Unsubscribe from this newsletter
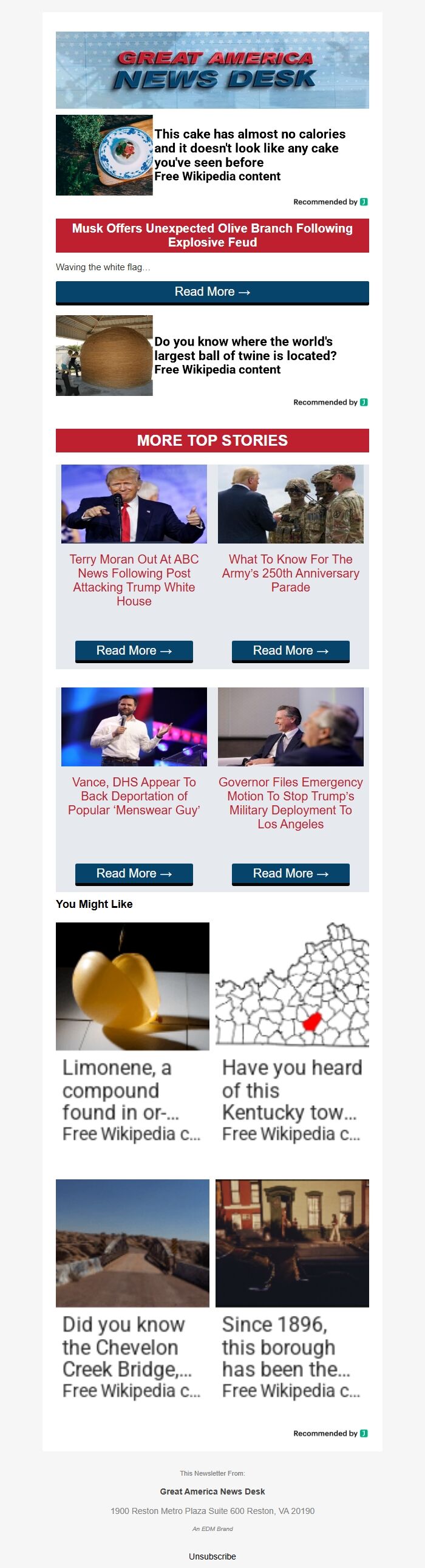Image resolution: width=425 pixels, height=1568 pixels. [x=212, y=1556]
